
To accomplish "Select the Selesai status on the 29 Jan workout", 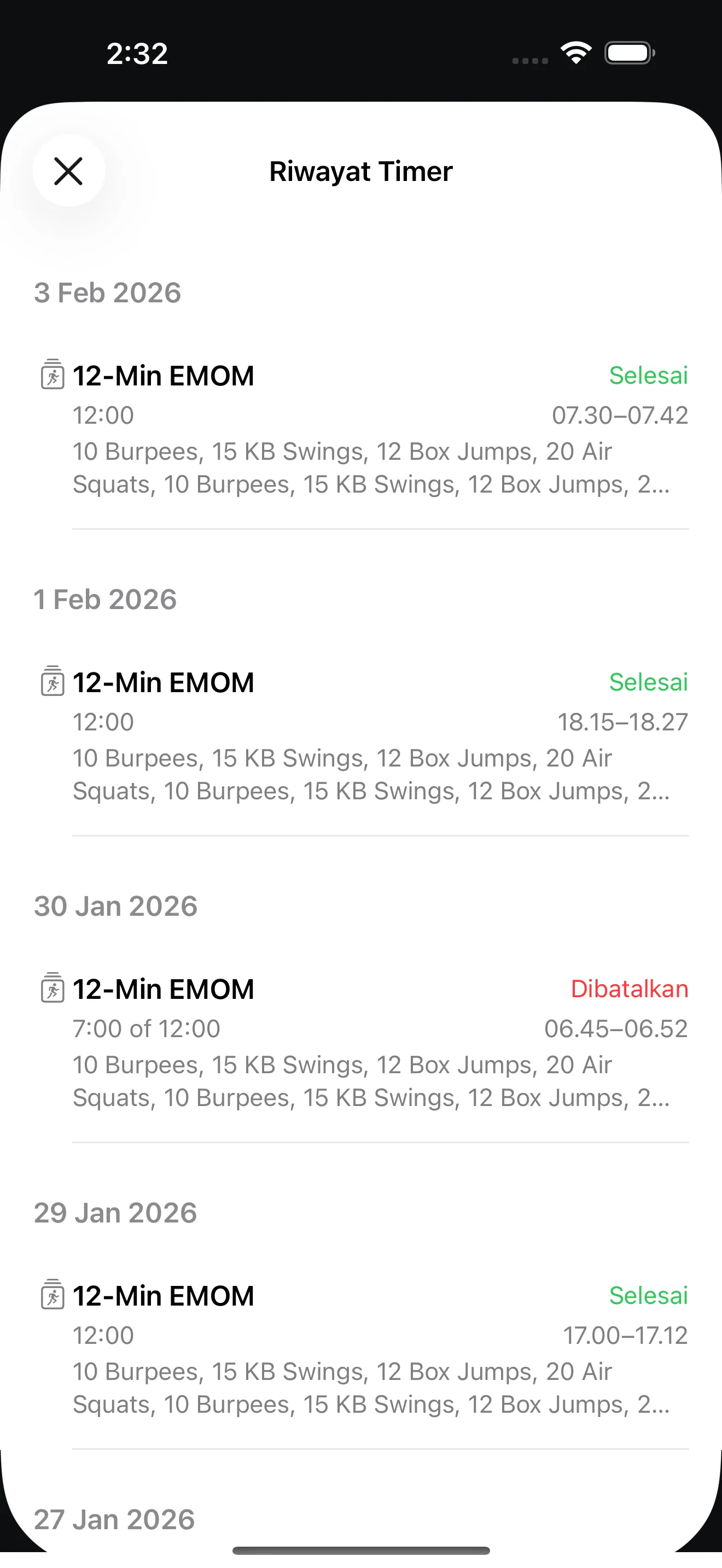I will [649, 1296].
